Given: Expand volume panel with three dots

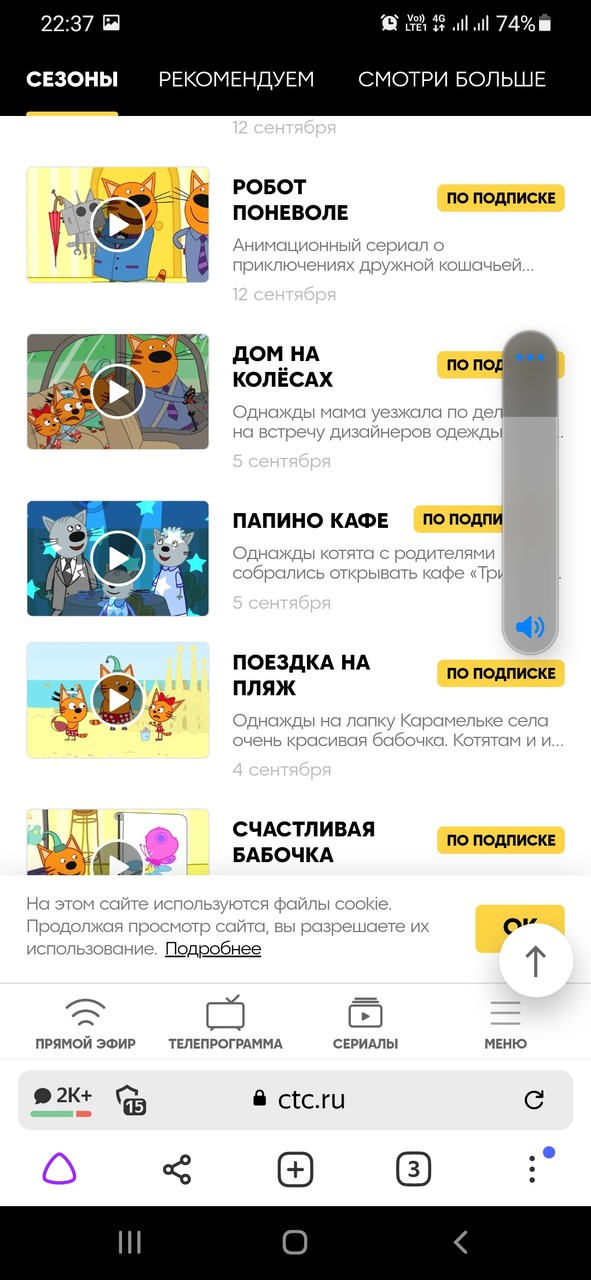Looking at the screenshot, I should click(x=530, y=357).
